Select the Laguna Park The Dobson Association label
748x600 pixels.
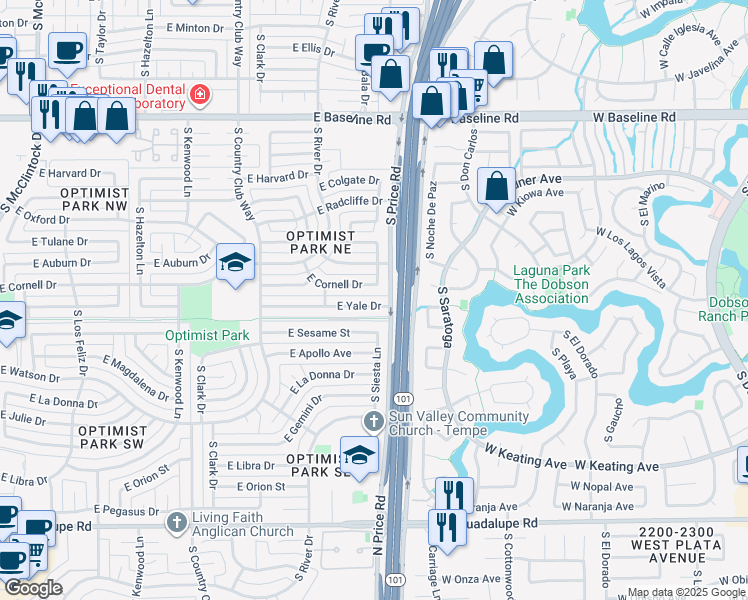pos(551,284)
